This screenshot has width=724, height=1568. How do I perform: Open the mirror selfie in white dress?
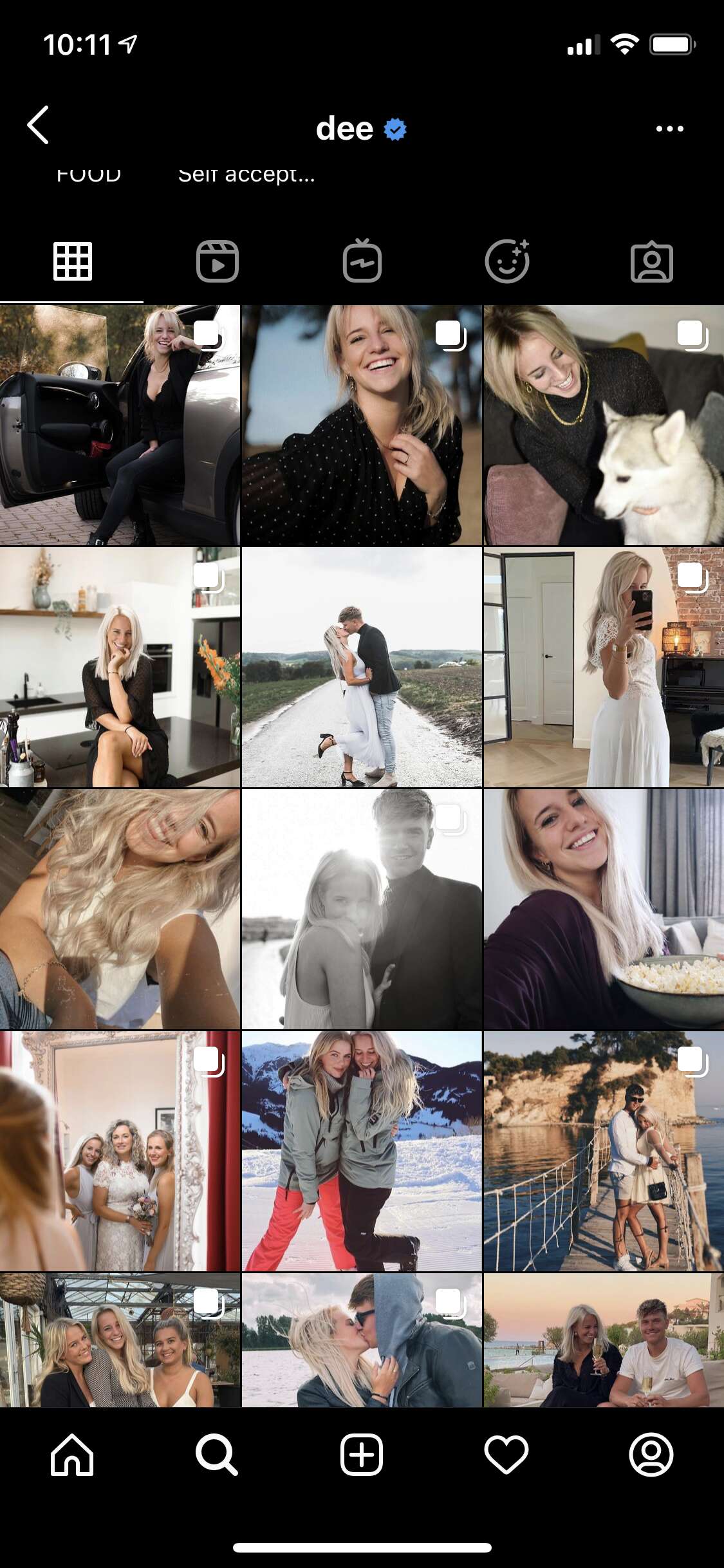[x=604, y=667]
